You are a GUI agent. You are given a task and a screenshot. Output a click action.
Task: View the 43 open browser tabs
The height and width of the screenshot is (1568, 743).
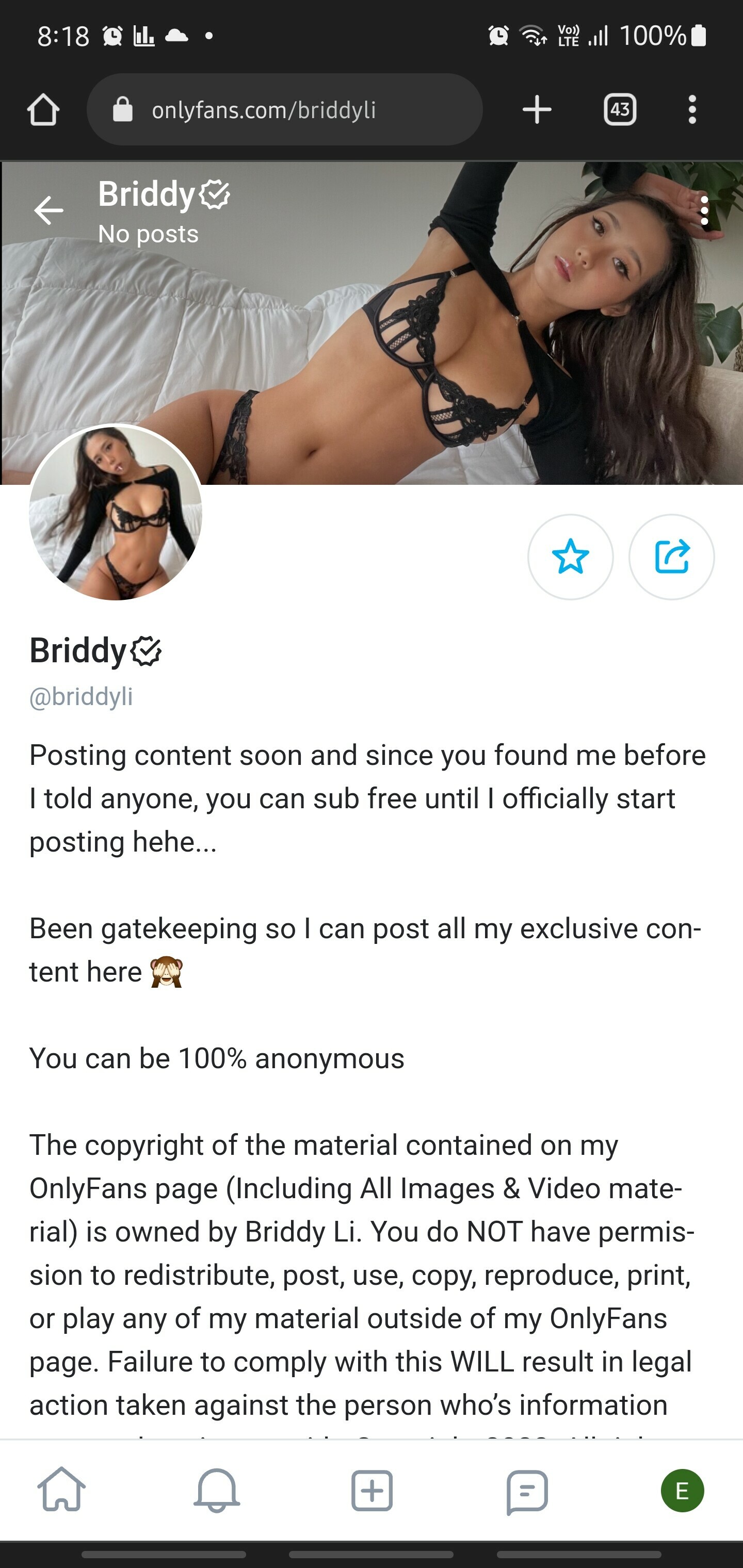[620, 109]
